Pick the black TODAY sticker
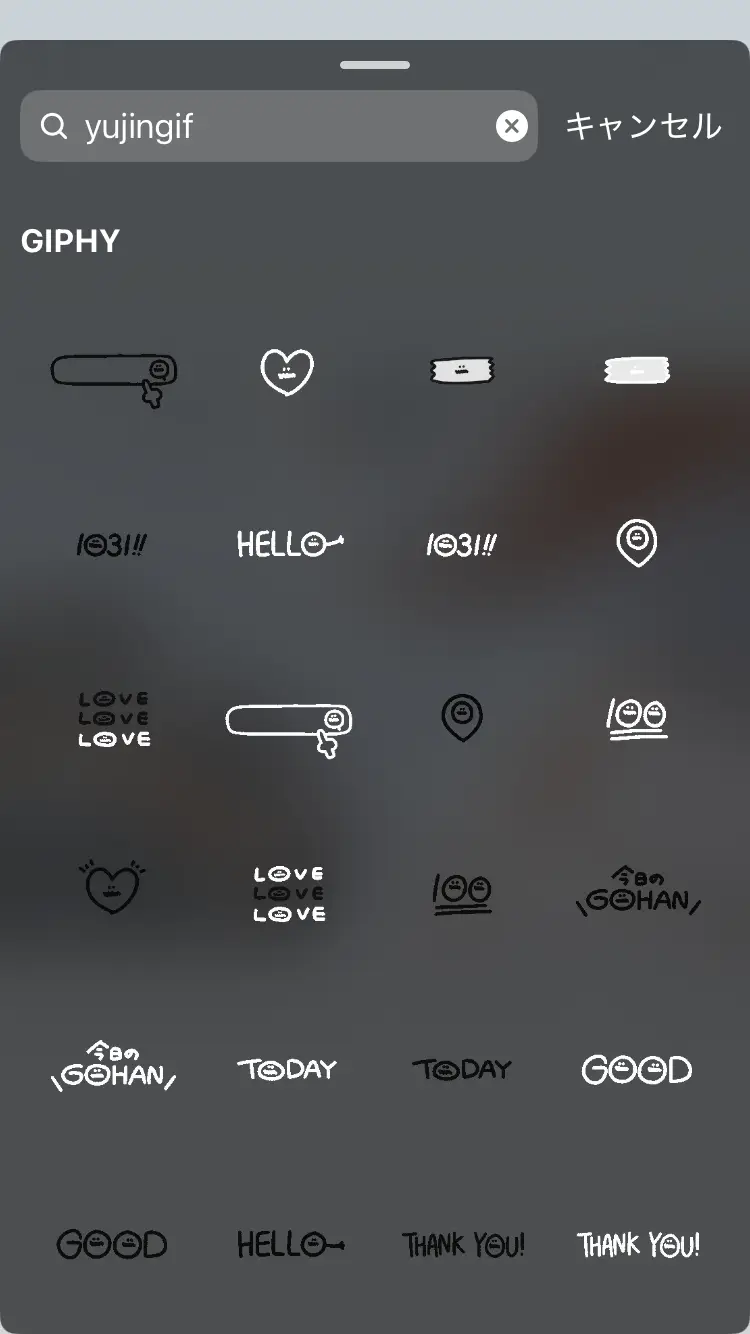 [462, 1070]
